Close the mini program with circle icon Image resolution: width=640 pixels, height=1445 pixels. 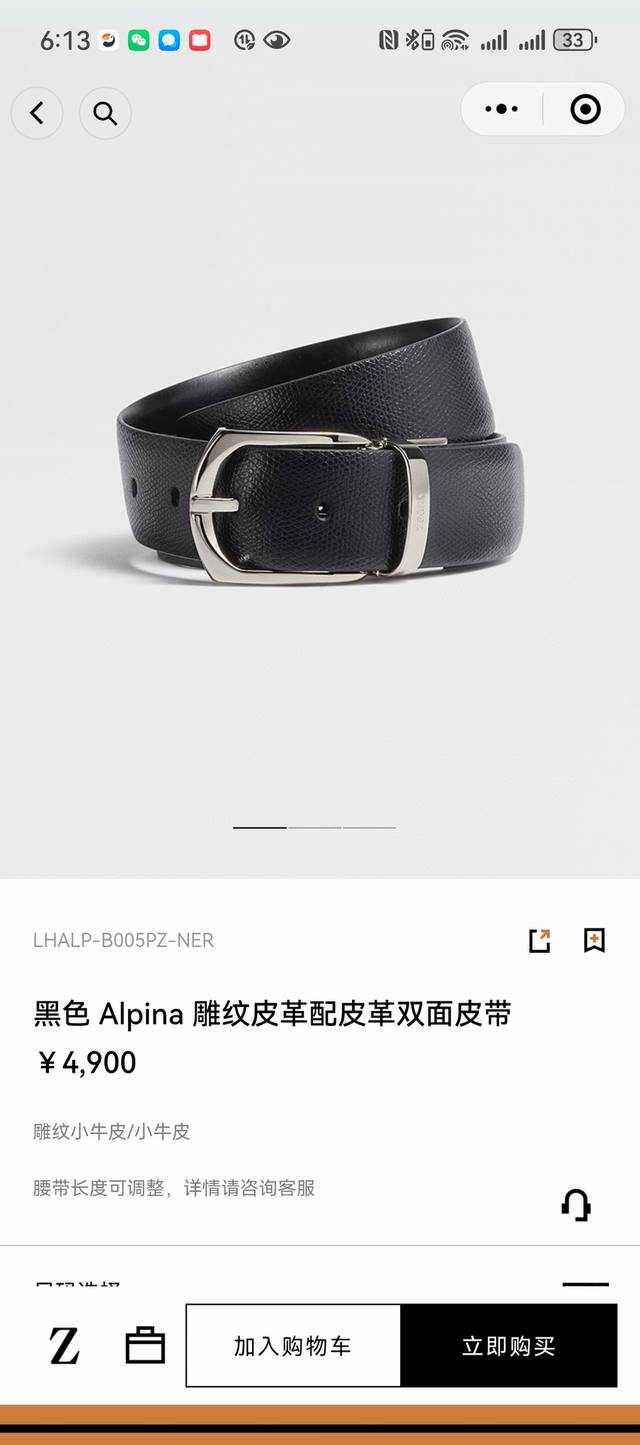coord(585,109)
